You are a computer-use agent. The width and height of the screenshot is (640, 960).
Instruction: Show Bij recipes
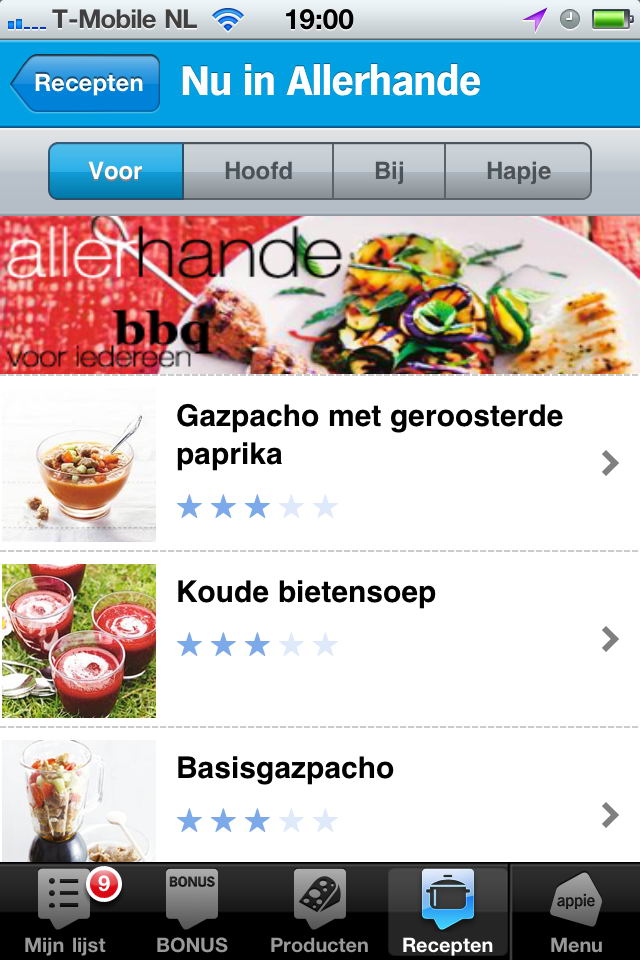coord(389,171)
